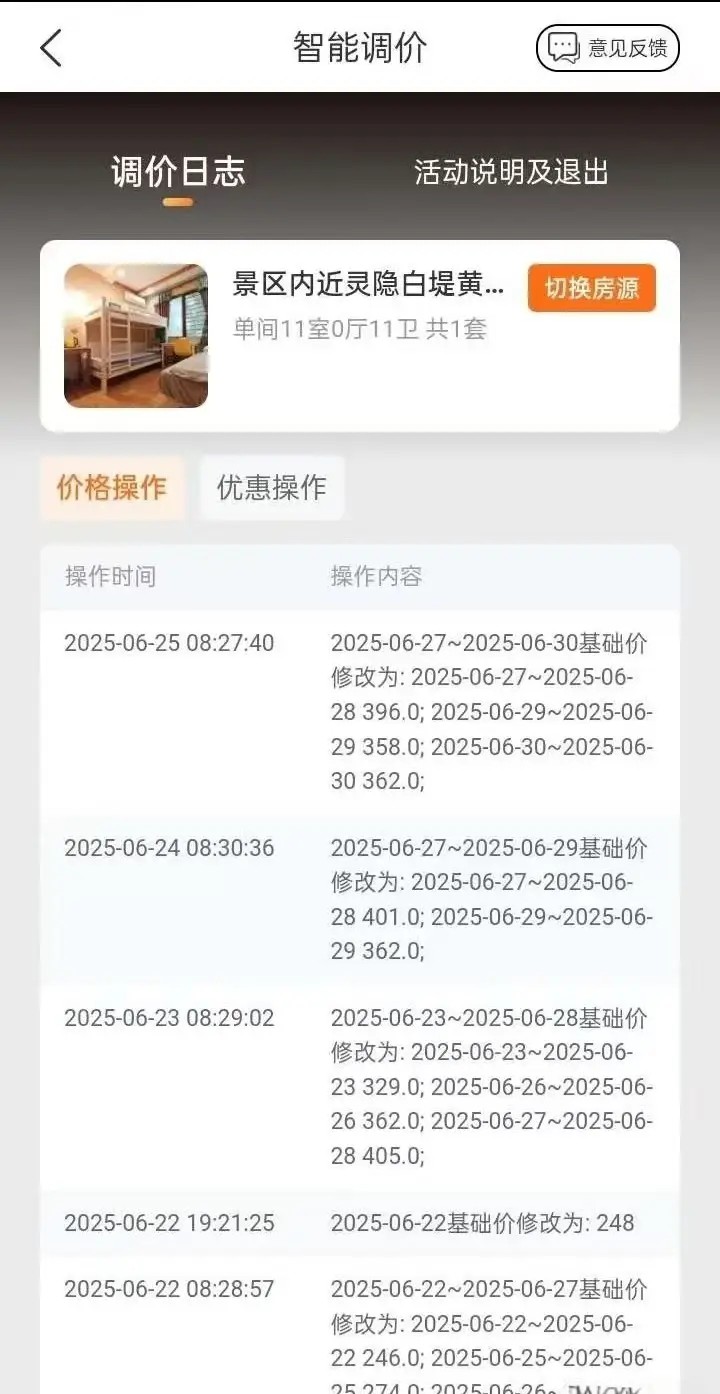Select the 价格操作 chip
Screen dimensions: 720x1394
[112, 487]
